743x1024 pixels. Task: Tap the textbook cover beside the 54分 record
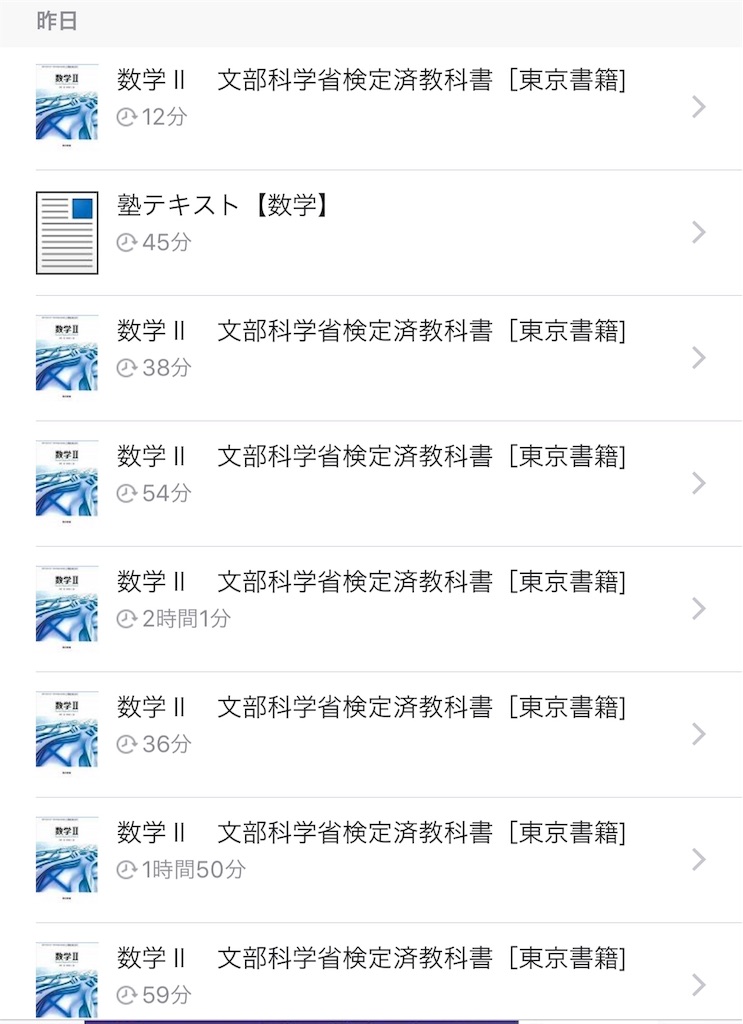pyautogui.click(x=66, y=480)
